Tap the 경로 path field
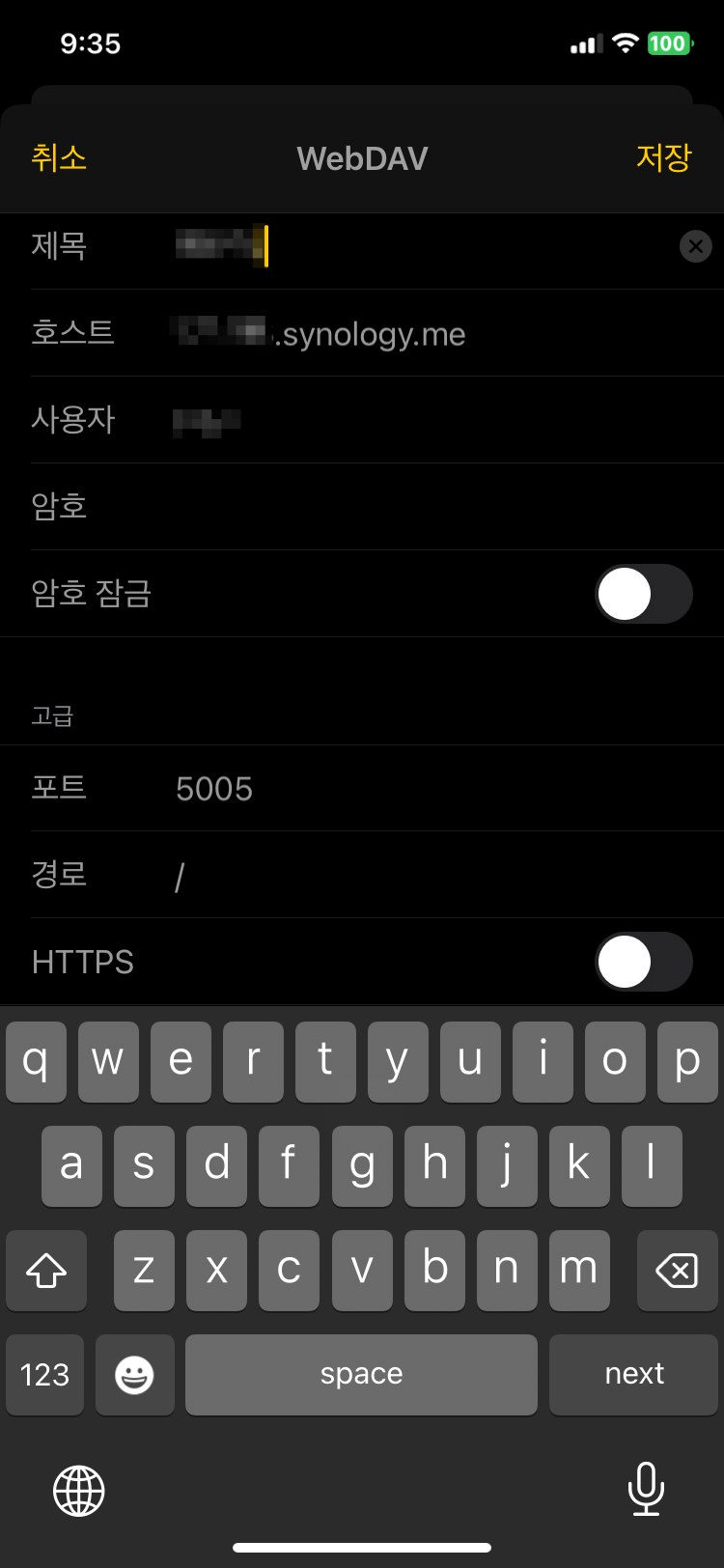 (386, 875)
